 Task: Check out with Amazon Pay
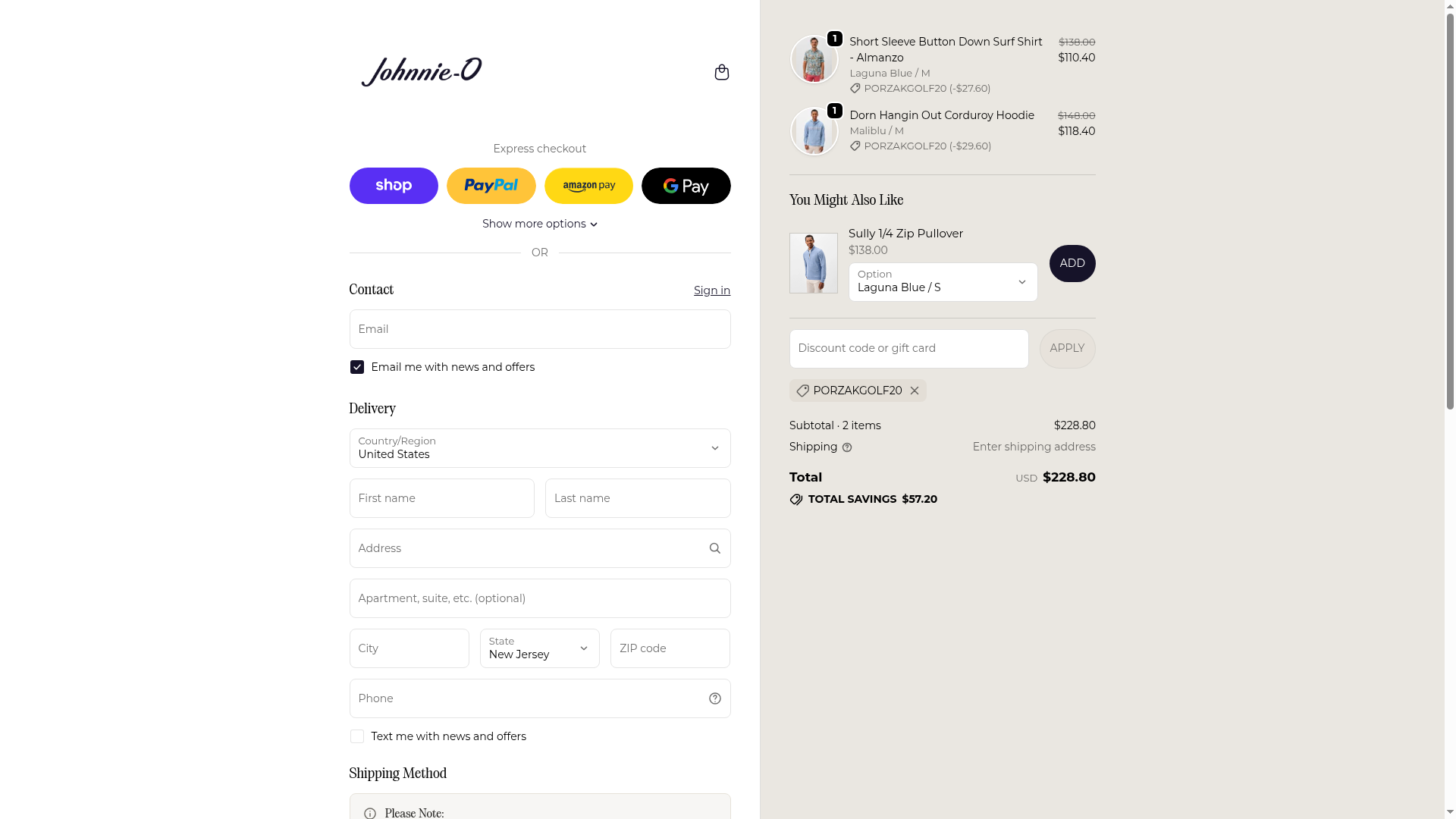(x=588, y=186)
